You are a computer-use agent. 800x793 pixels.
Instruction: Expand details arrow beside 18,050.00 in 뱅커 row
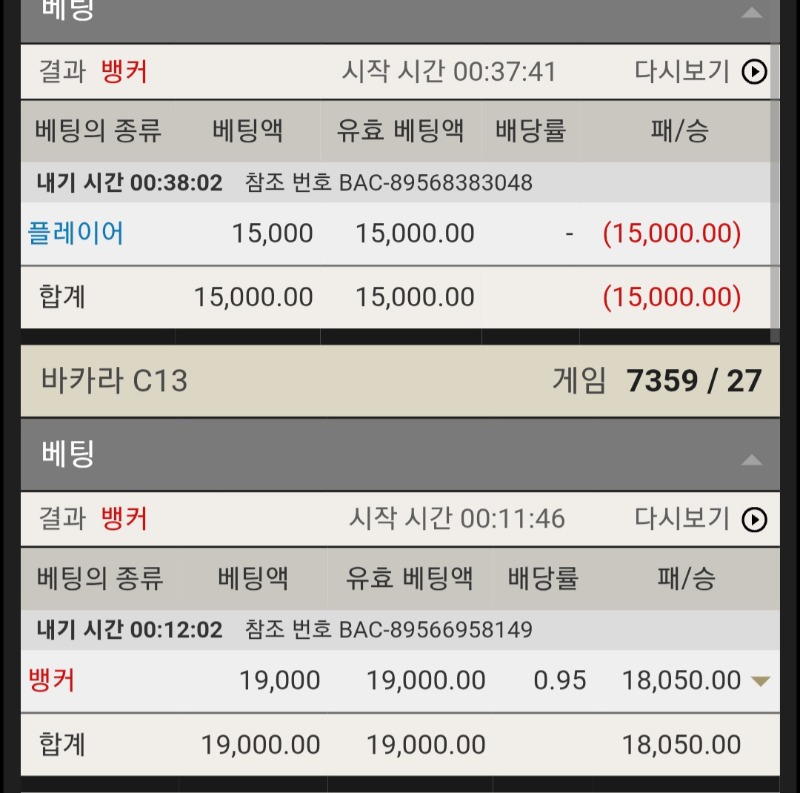click(761, 681)
